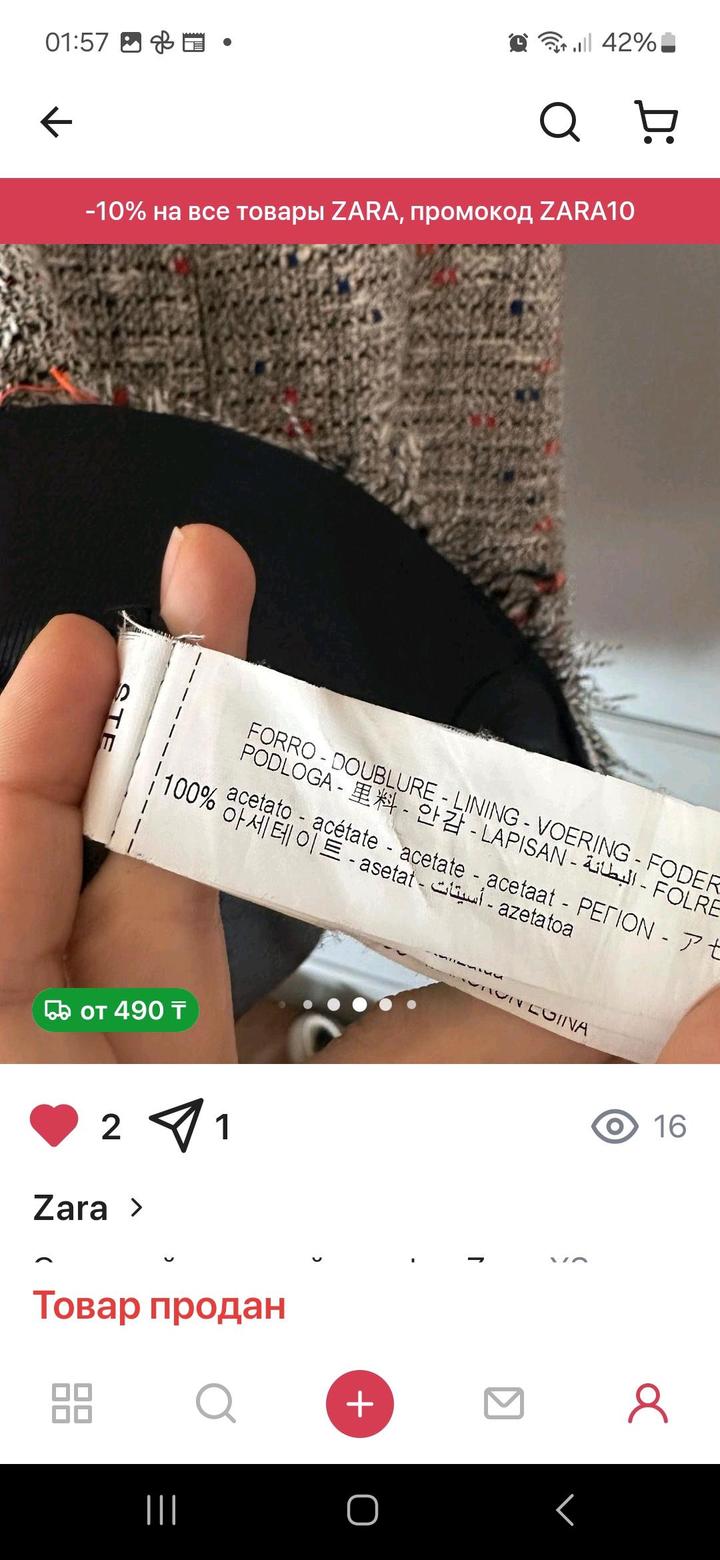
Task: Tap the ZARA10 promo code banner
Action: [360, 211]
